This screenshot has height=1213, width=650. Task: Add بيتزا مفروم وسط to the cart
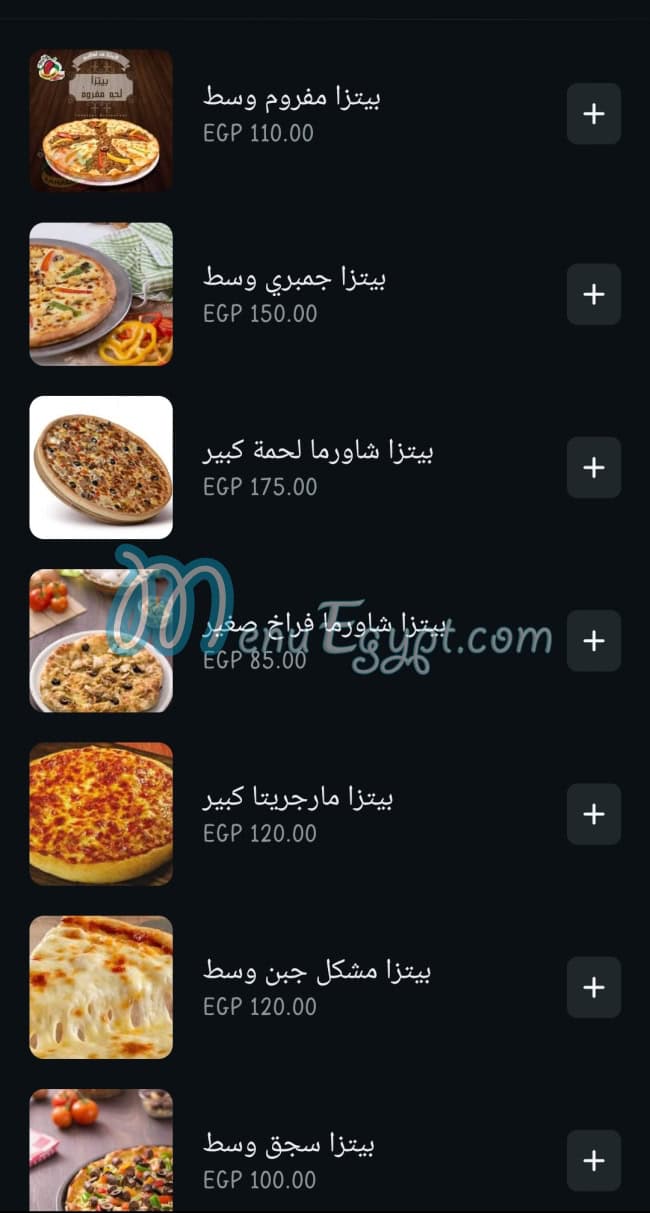point(593,114)
